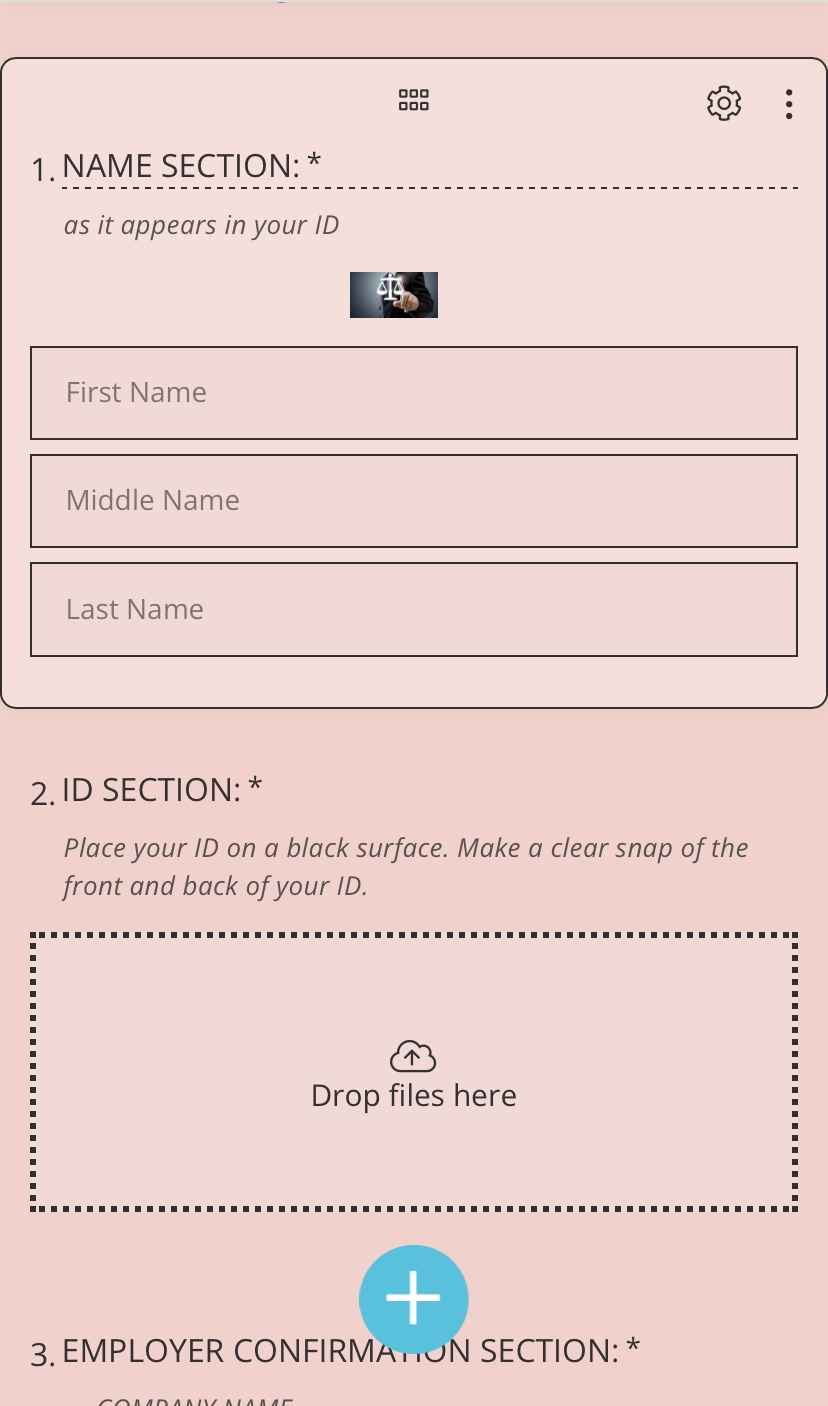Open the field settings gear

tap(724, 103)
